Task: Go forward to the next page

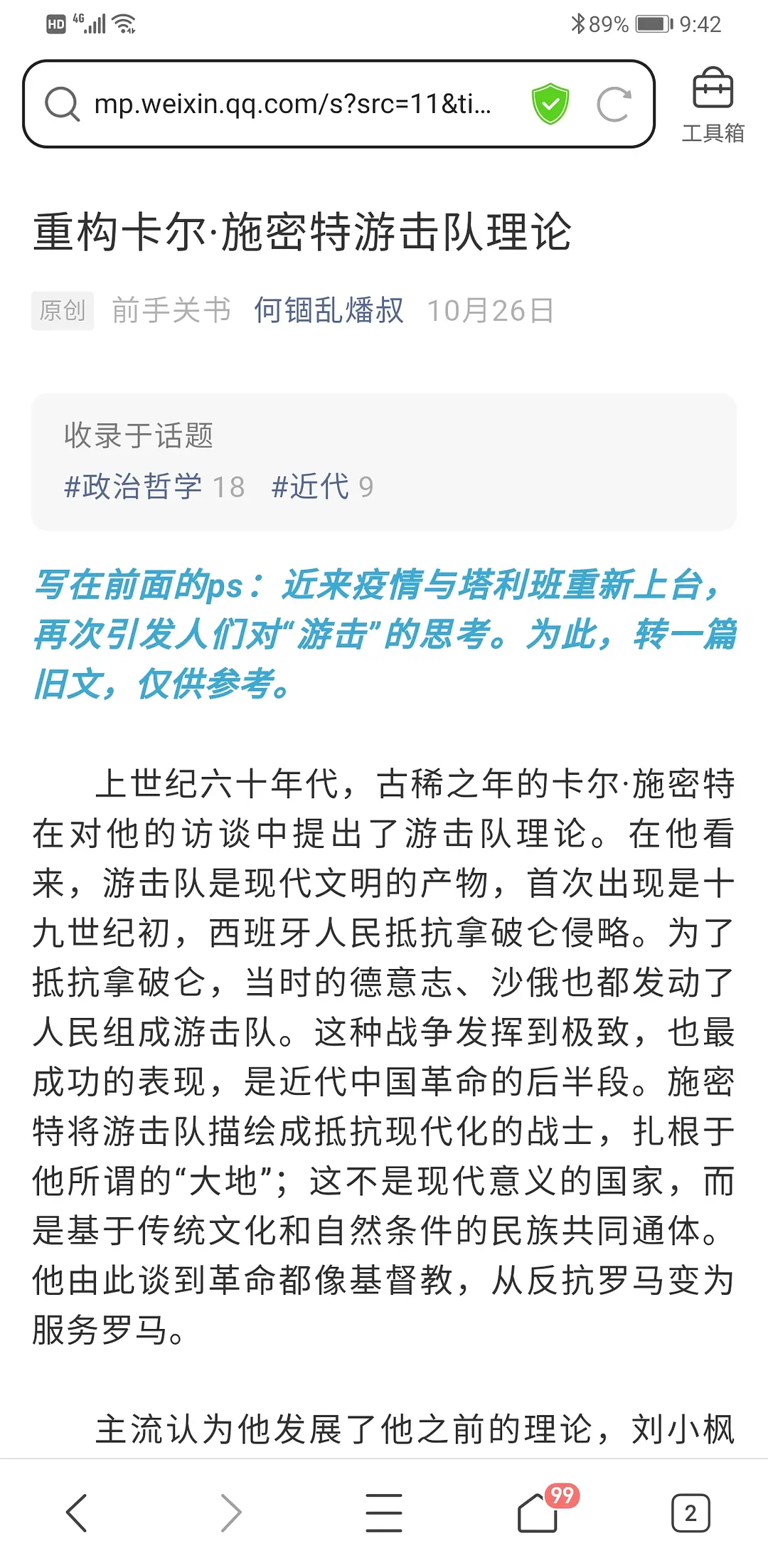Action: [230, 1512]
